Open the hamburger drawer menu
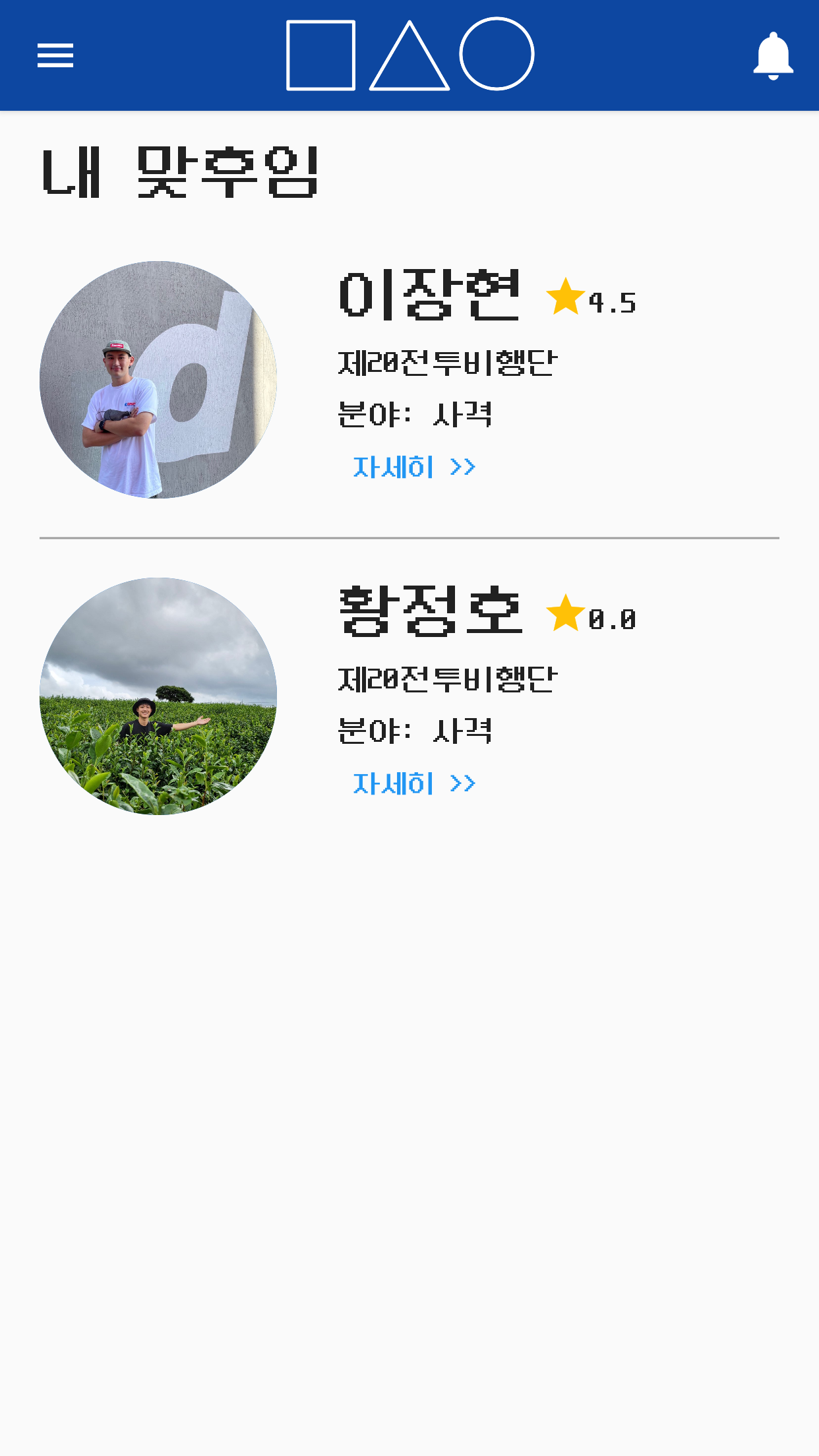819x1456 pixels. (55, 55)
